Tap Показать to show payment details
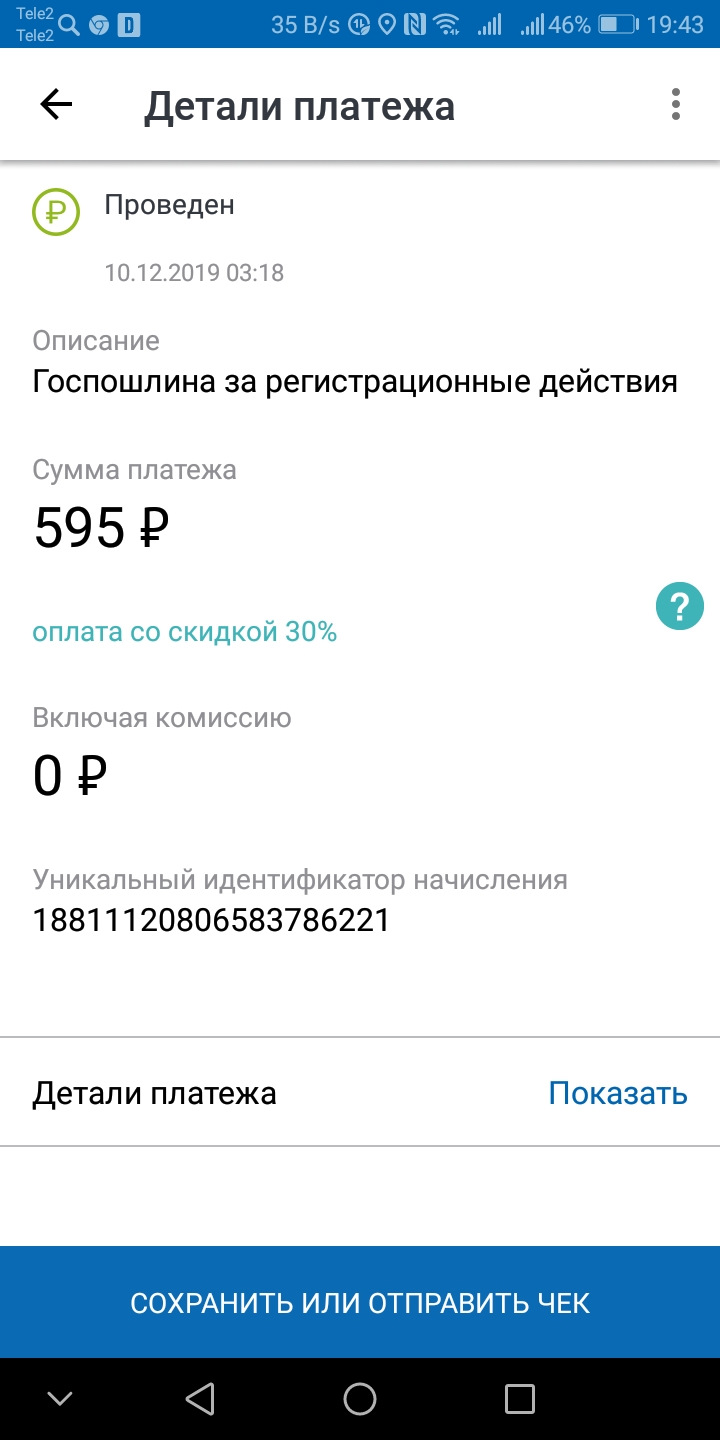720x1440 pixels. click(x=618, y=1093)
